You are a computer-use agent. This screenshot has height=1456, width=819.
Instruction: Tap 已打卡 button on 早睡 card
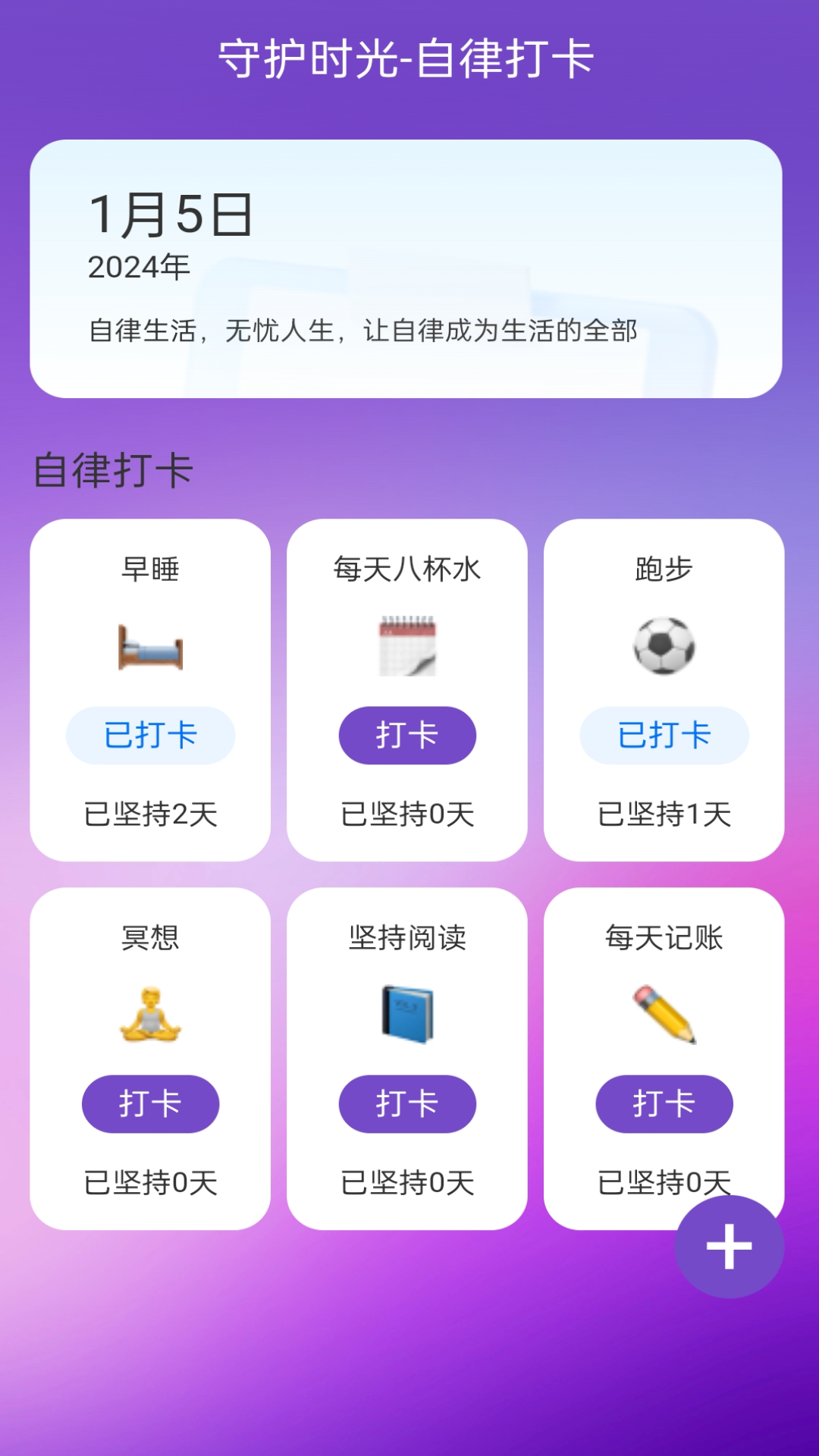pyautogui.click(x=150, y=735)
